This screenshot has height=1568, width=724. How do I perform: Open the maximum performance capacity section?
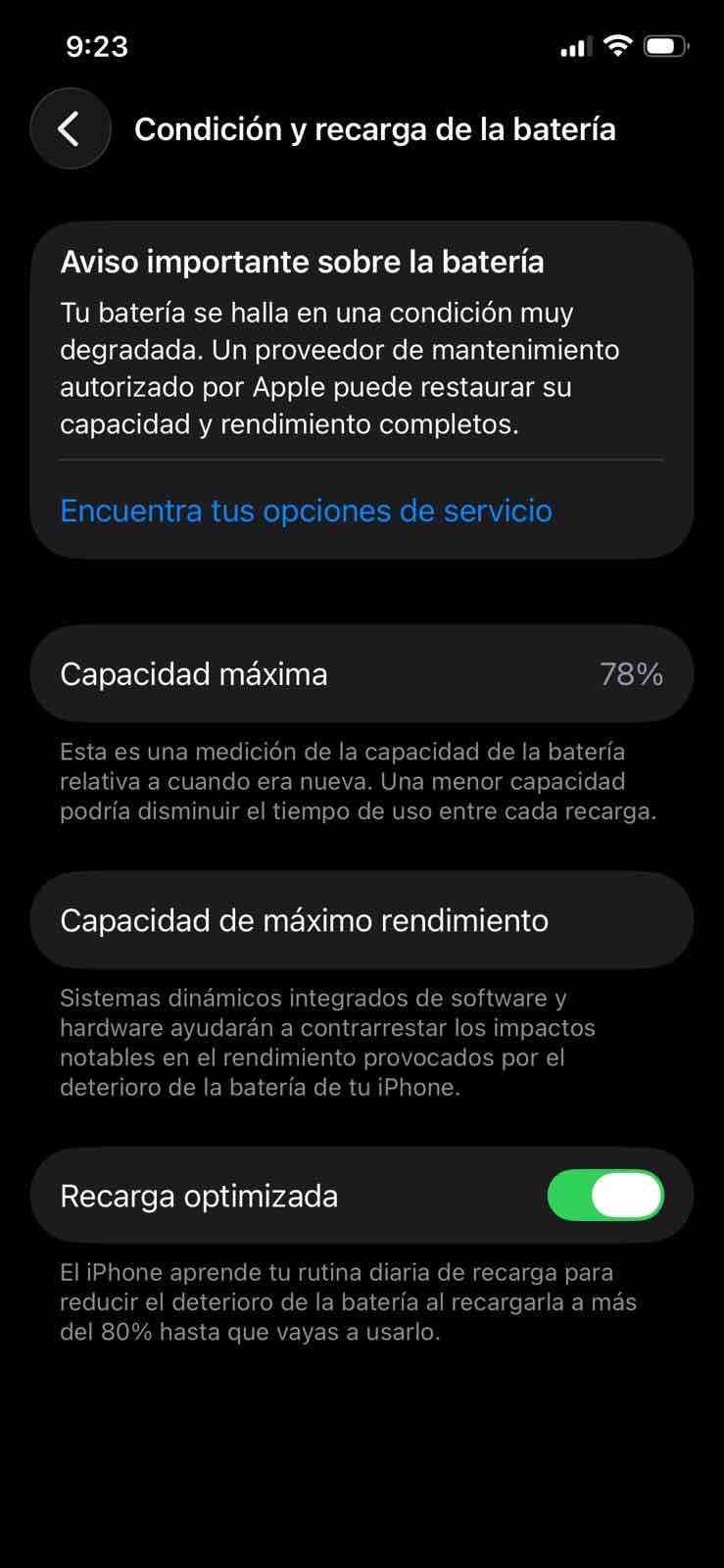click(362, 919)
